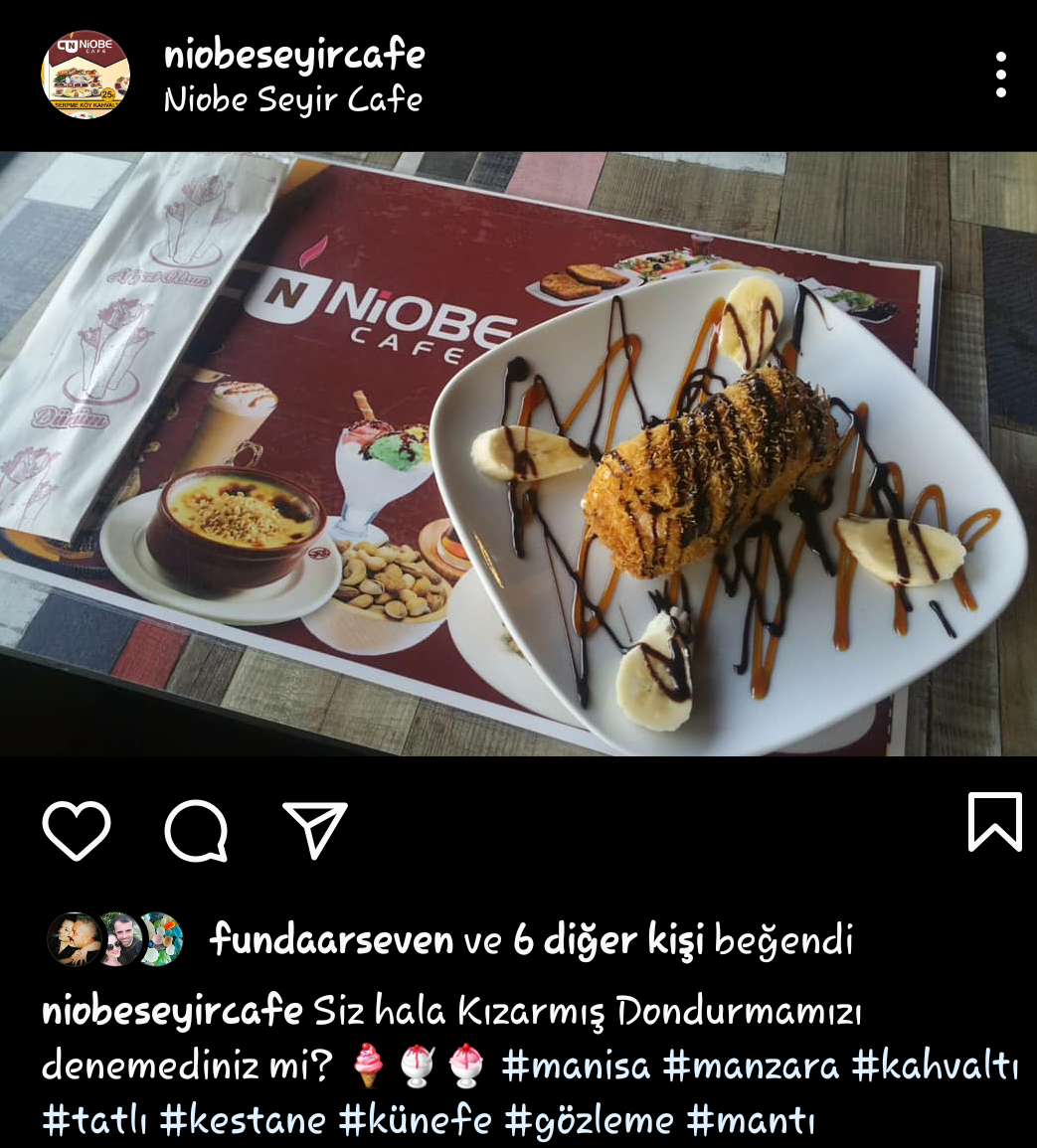Open the #tatlı hashtag
The width and height of the screenshot is (1037, 1148).
pyautogui.click(x=94, y=1121)
